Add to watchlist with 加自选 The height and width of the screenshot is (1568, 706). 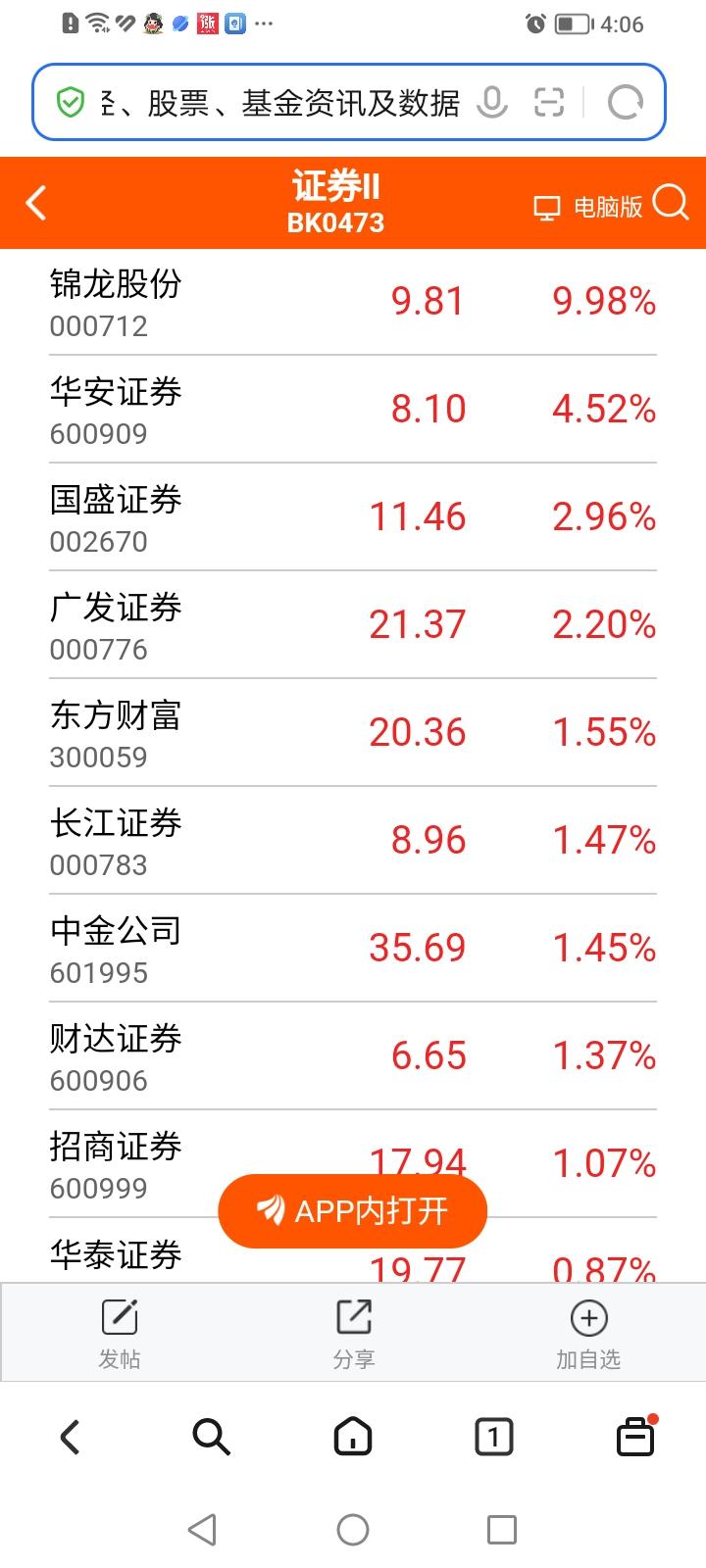click(x=588, y=1333)
